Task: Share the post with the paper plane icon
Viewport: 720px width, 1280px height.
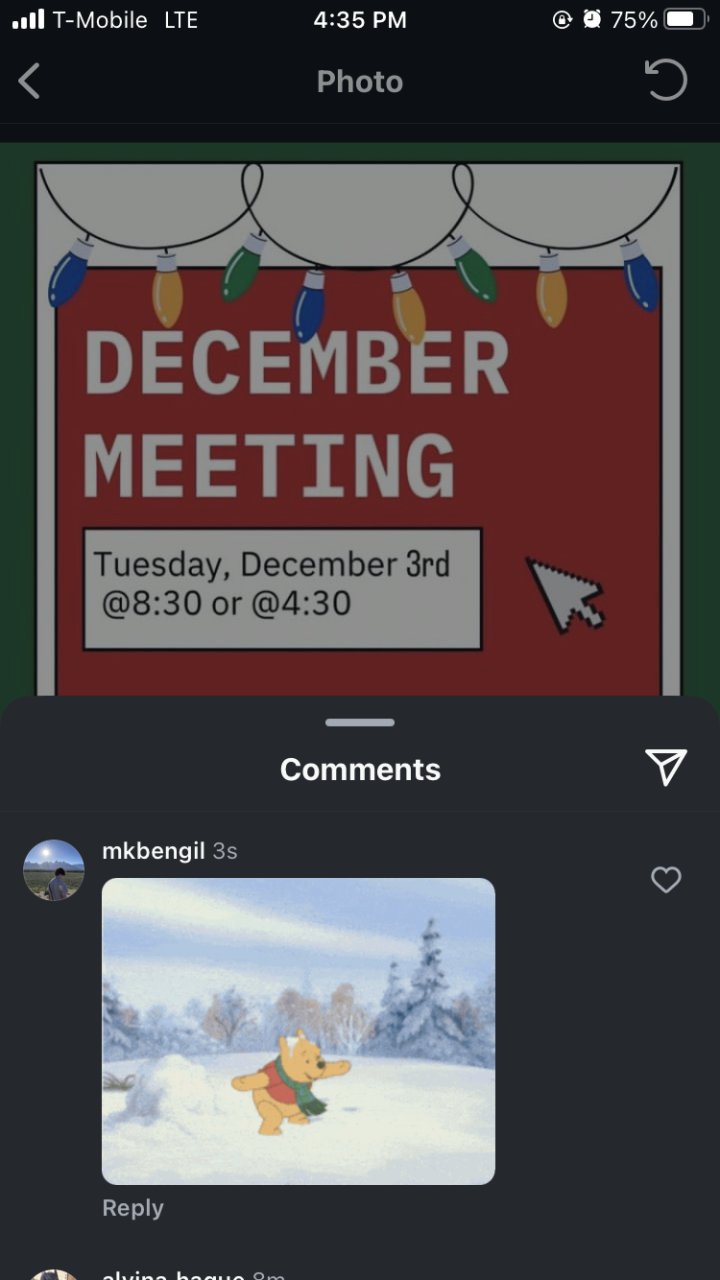Action: point(665,767)
